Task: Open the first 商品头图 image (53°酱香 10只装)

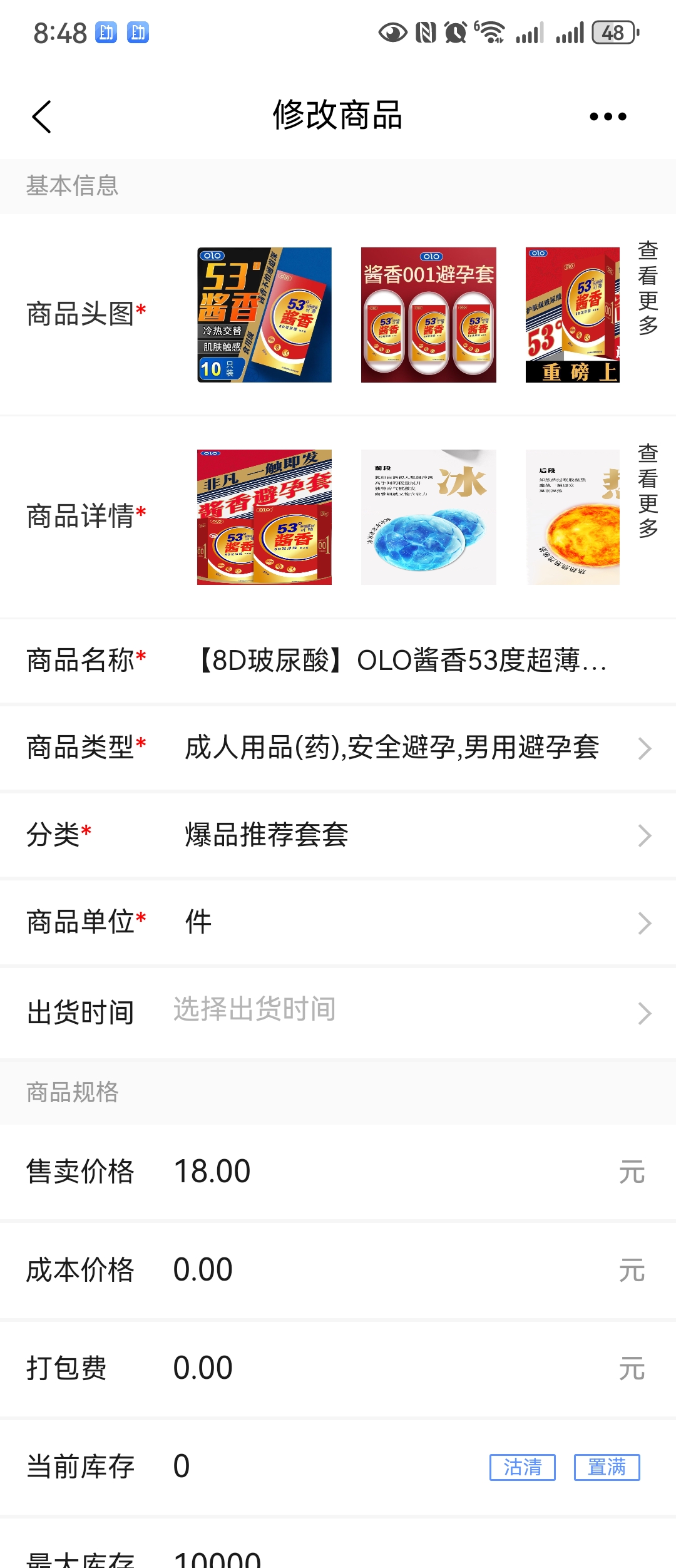Action: click(x=264, y=315)
